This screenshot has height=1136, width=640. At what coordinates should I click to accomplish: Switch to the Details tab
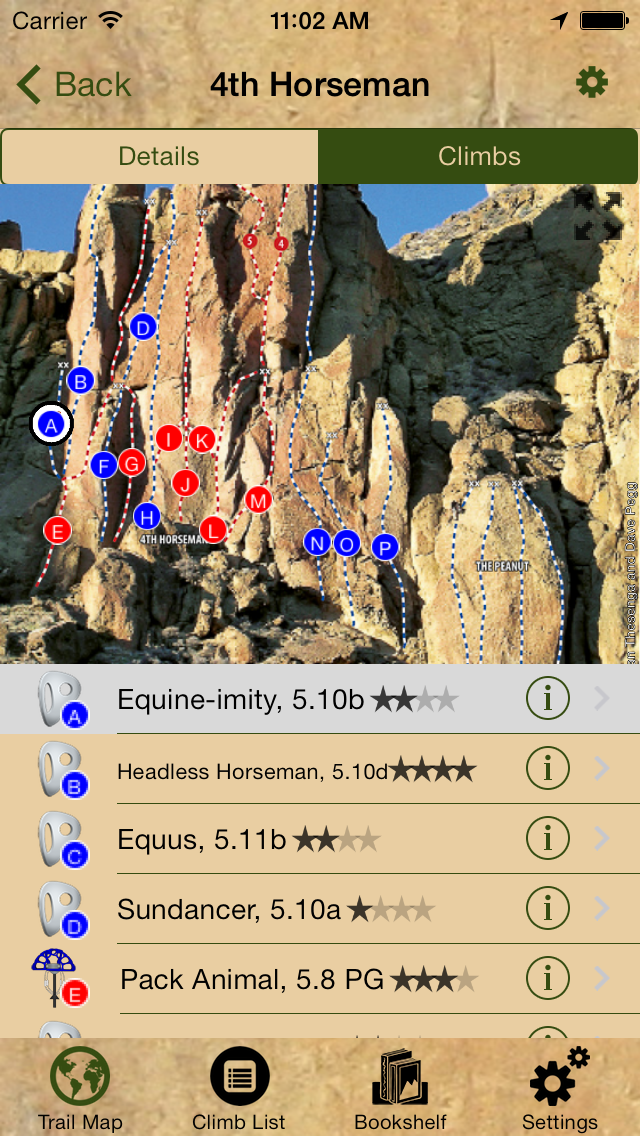159,156
